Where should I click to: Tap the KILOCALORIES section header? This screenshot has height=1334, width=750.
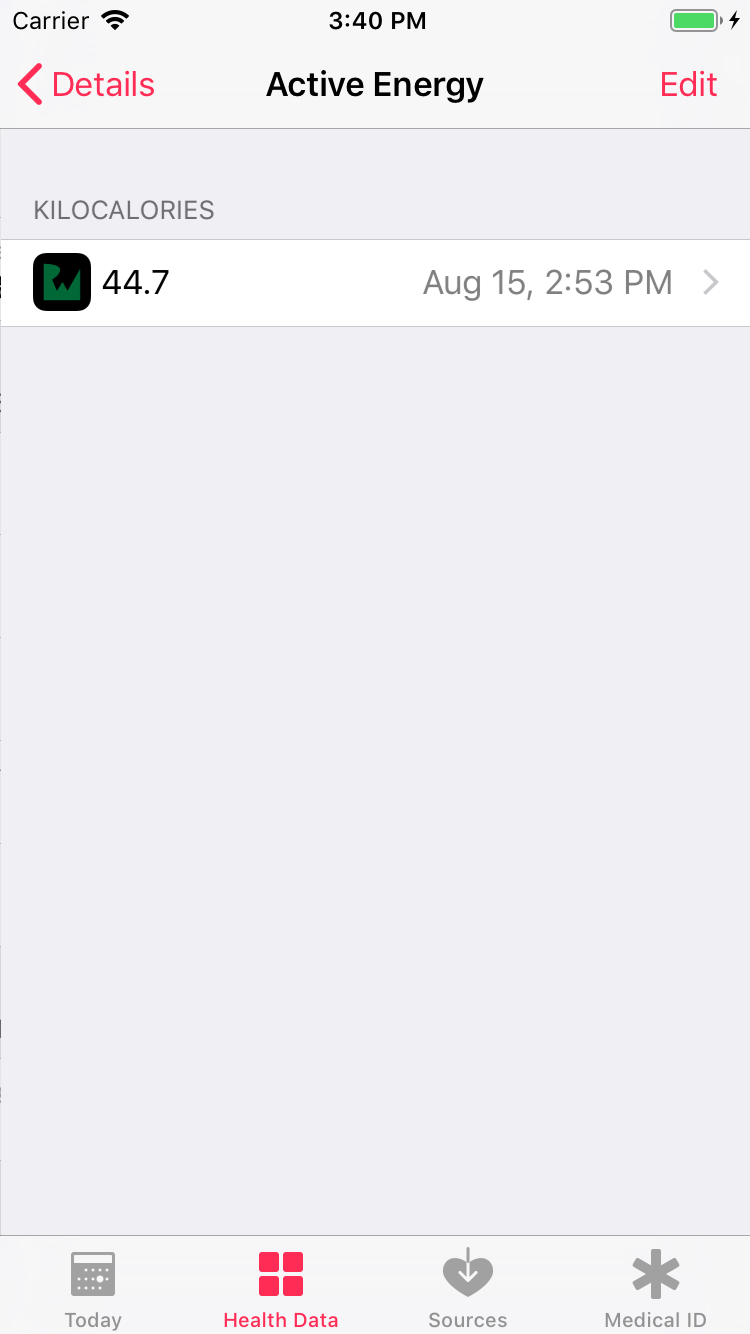pos(123,210)
